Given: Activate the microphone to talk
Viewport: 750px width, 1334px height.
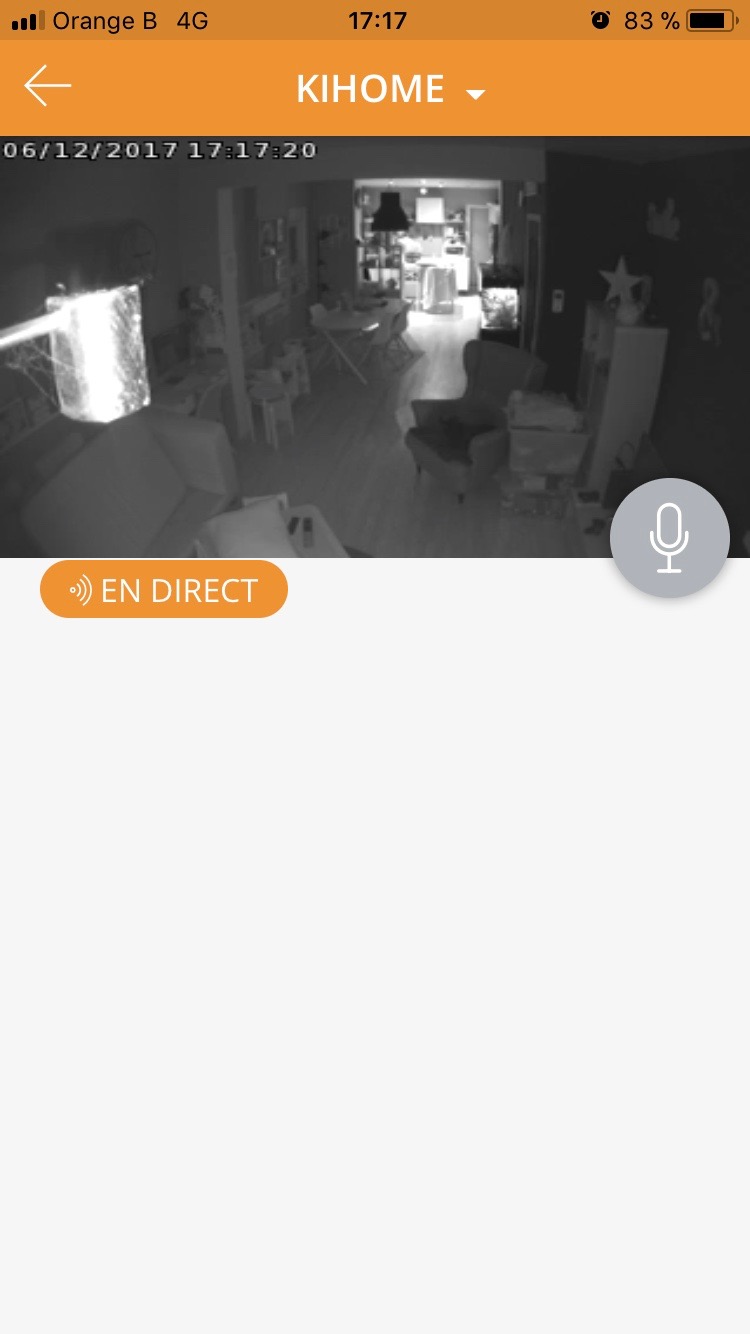Looking at the screenshot, I should [x=669, y=538].
